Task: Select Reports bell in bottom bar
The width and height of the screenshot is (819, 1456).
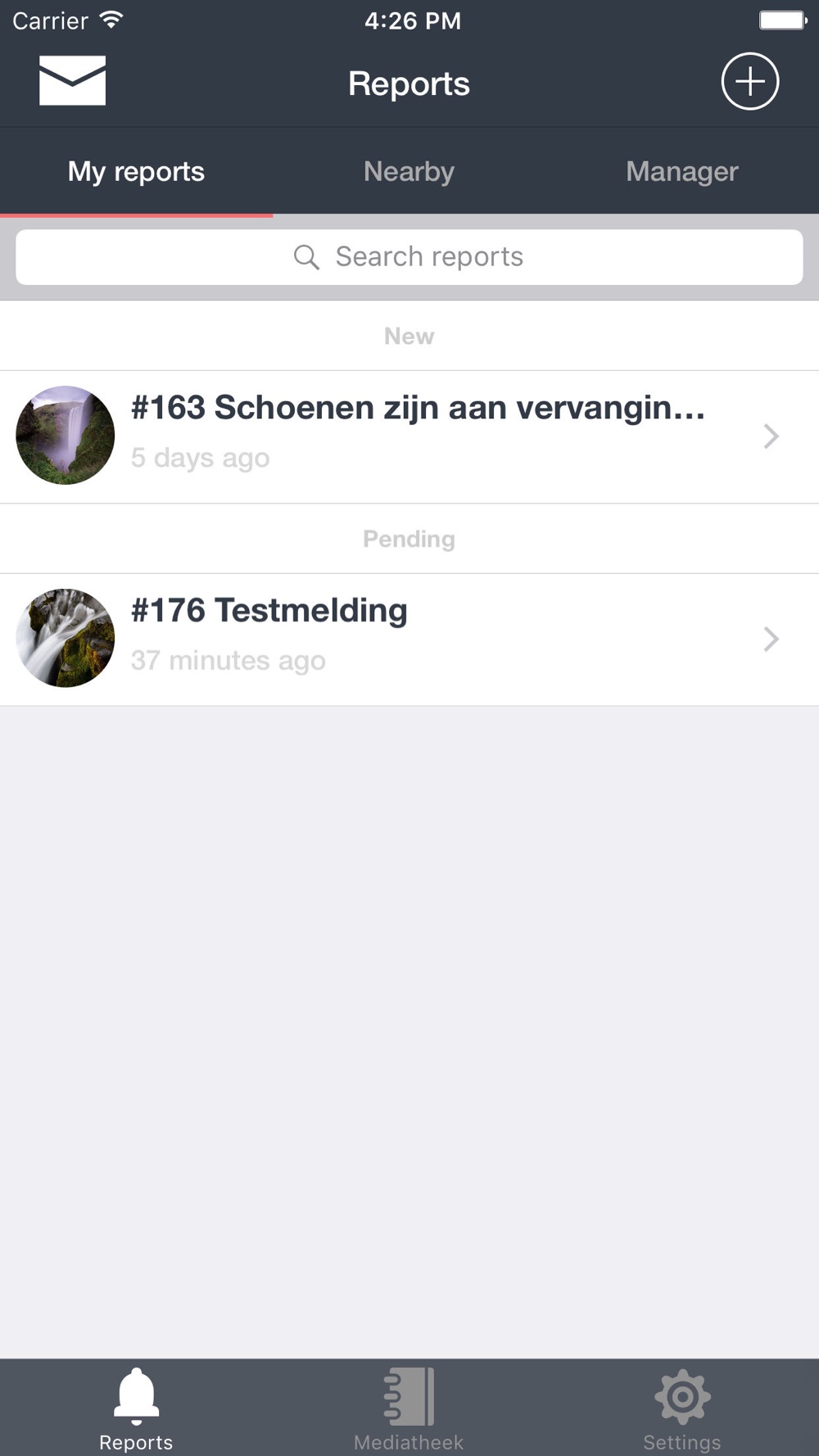Action: 136,1408
